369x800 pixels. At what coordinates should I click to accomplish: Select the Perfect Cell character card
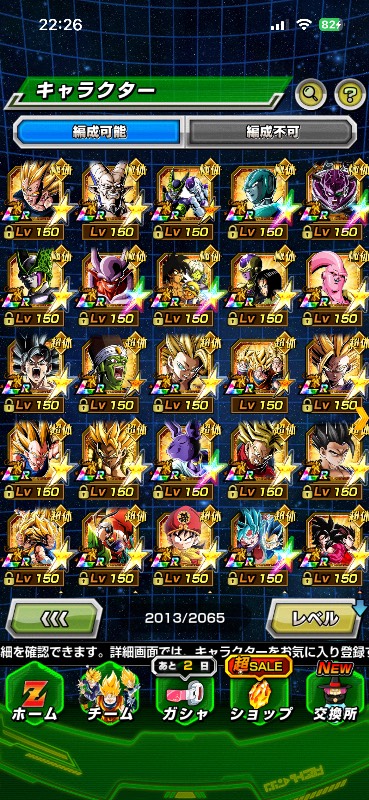coord(34,287)
